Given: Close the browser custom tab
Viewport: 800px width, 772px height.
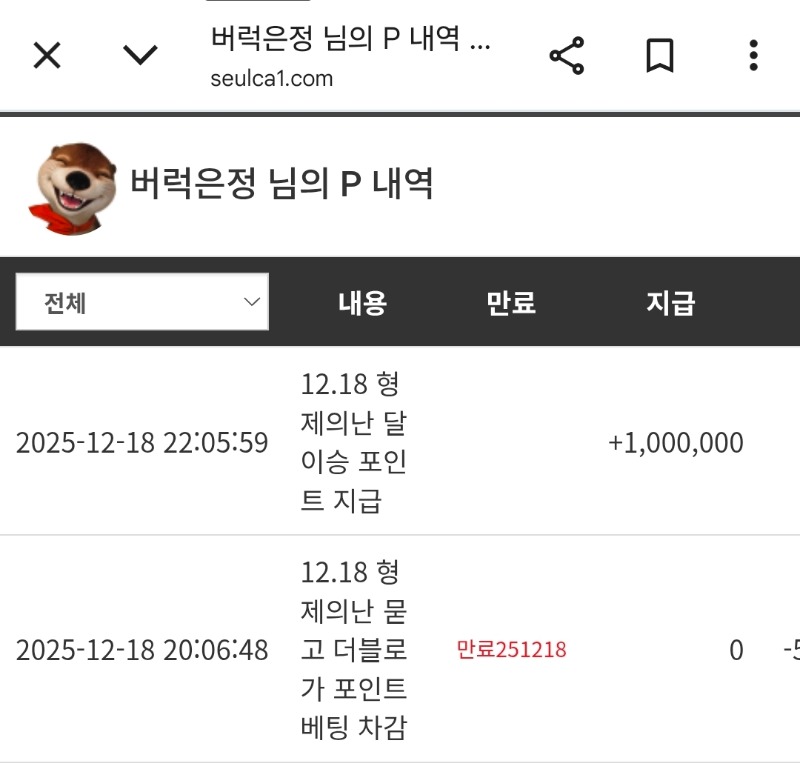Looking at the screenshot, I should (47, 56).
